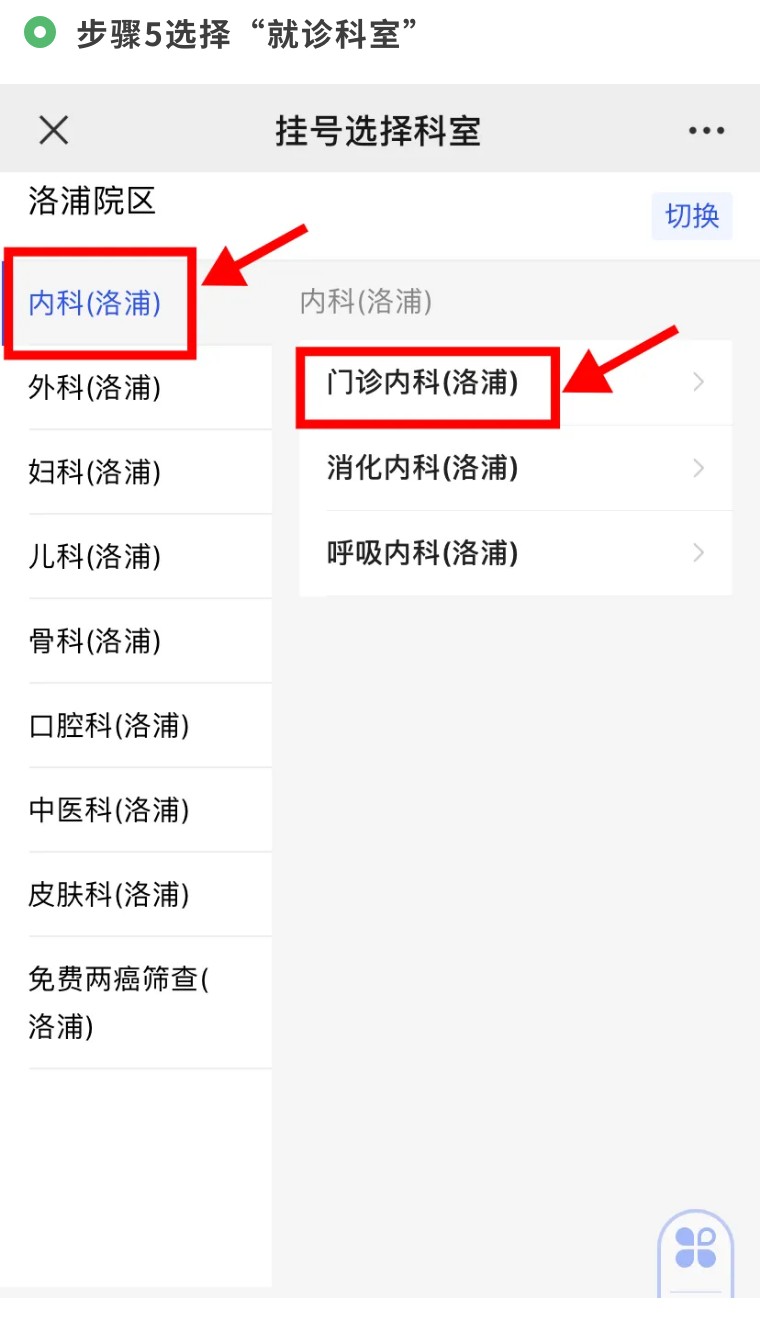Close the 挂号选择科室 page
Image resolution: width=760 pixels, height=1318 pixels.
coord(53,130)
